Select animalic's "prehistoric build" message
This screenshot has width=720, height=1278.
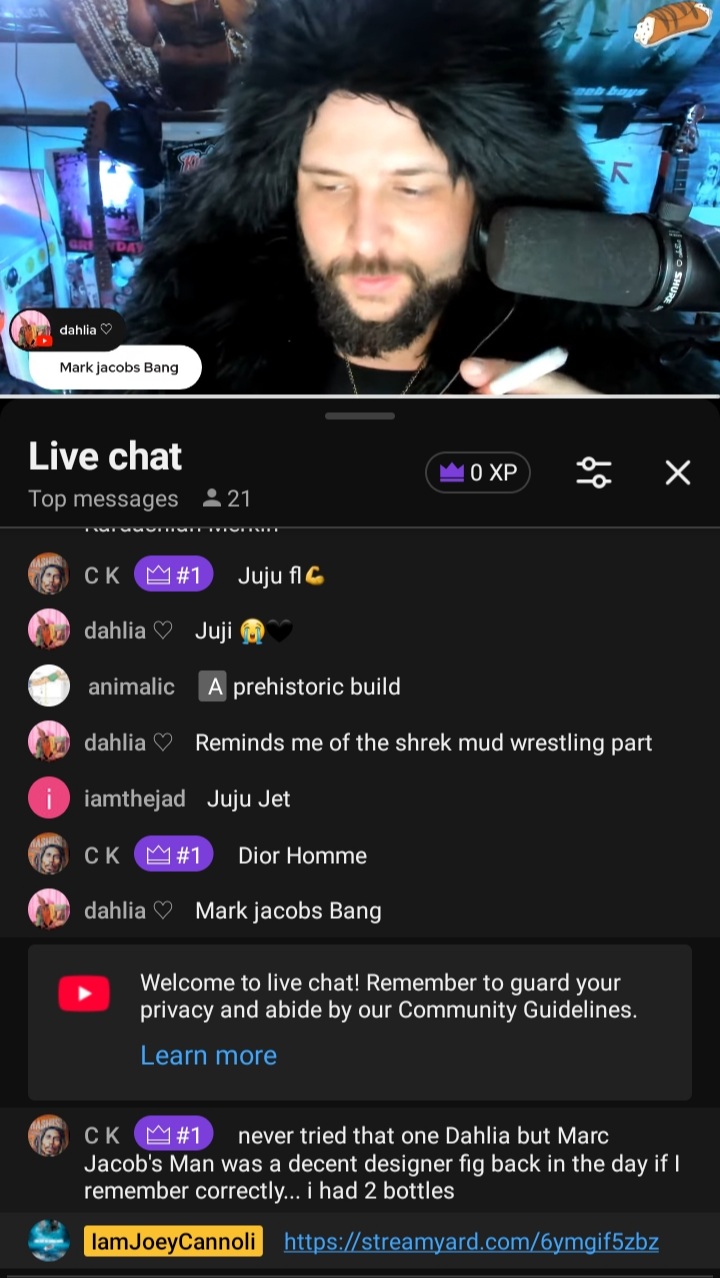[316, 687]
